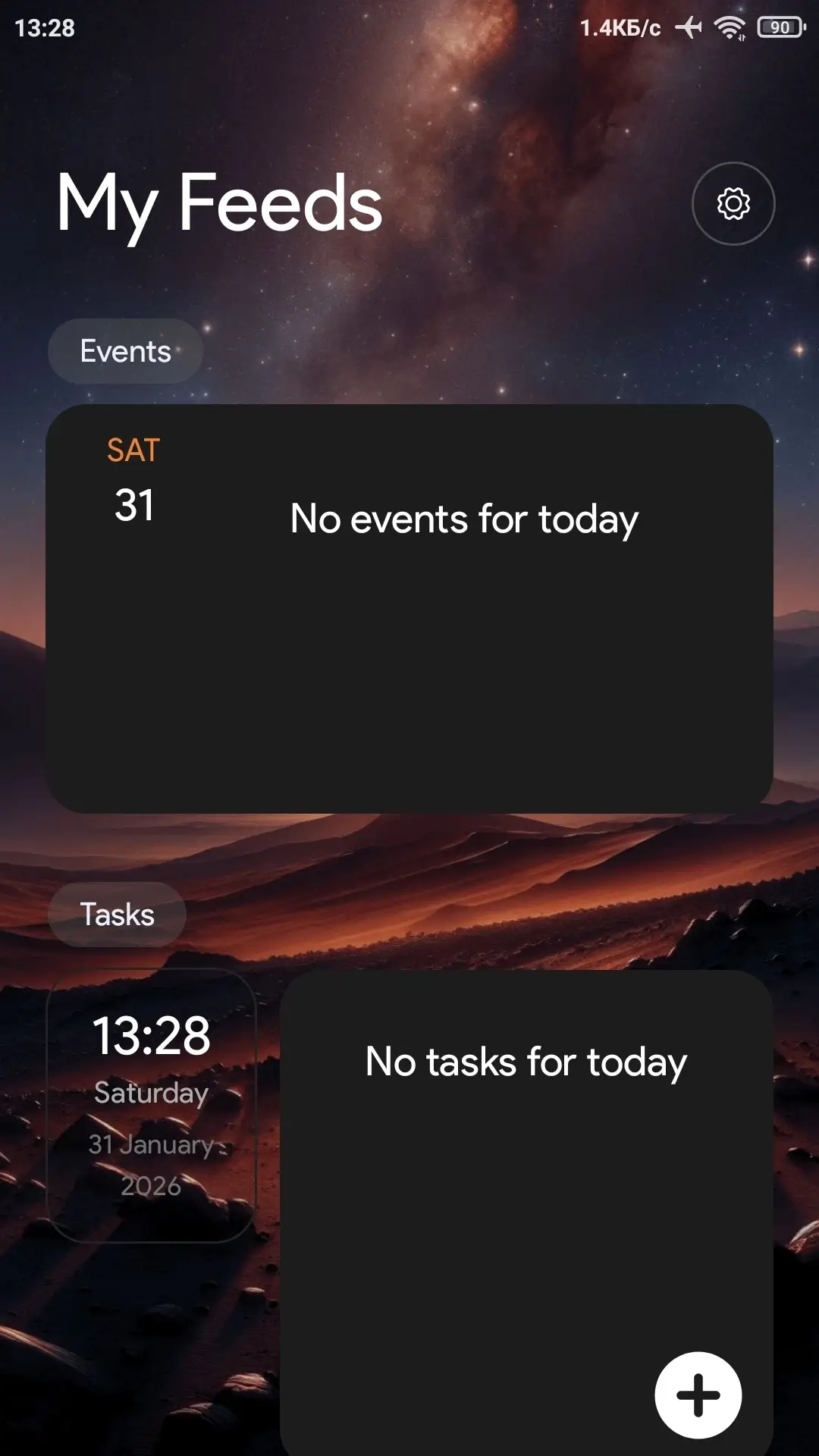The width and height of the screenshot is (819, 1456).
Task: Select the Tasks chip
Action: 118,915
